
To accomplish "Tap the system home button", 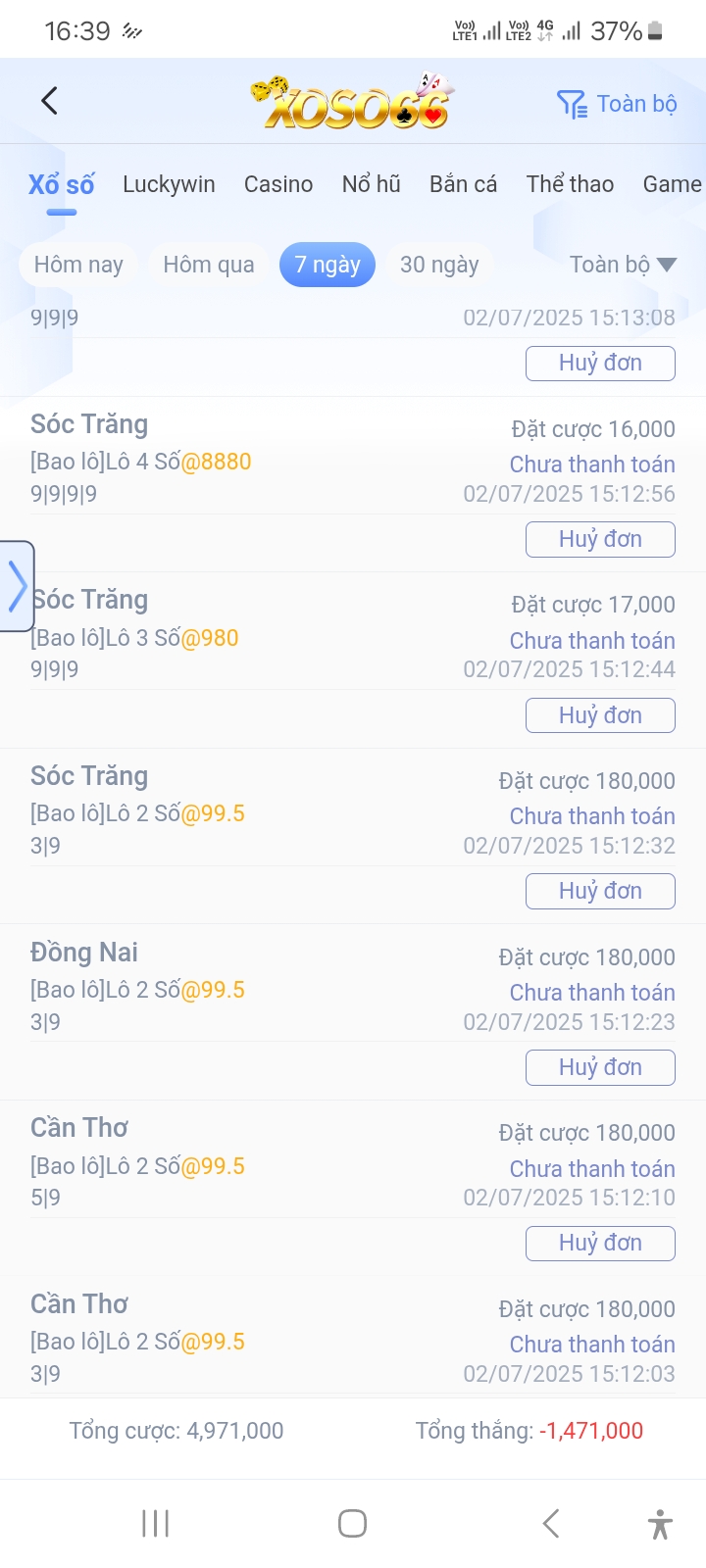I will (x=352, y=1523).
